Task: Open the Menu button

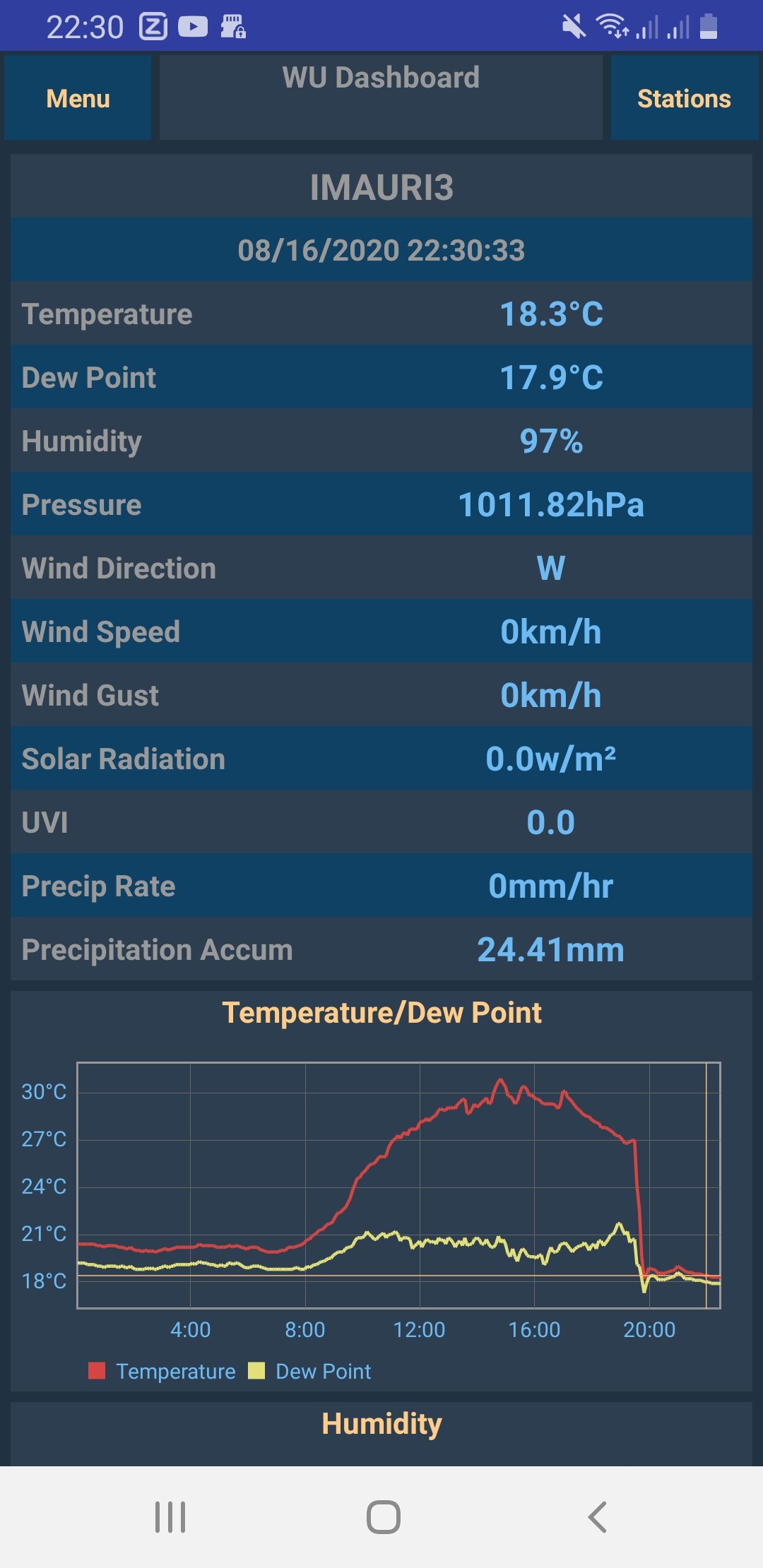Action: click(x=78, y=97)
